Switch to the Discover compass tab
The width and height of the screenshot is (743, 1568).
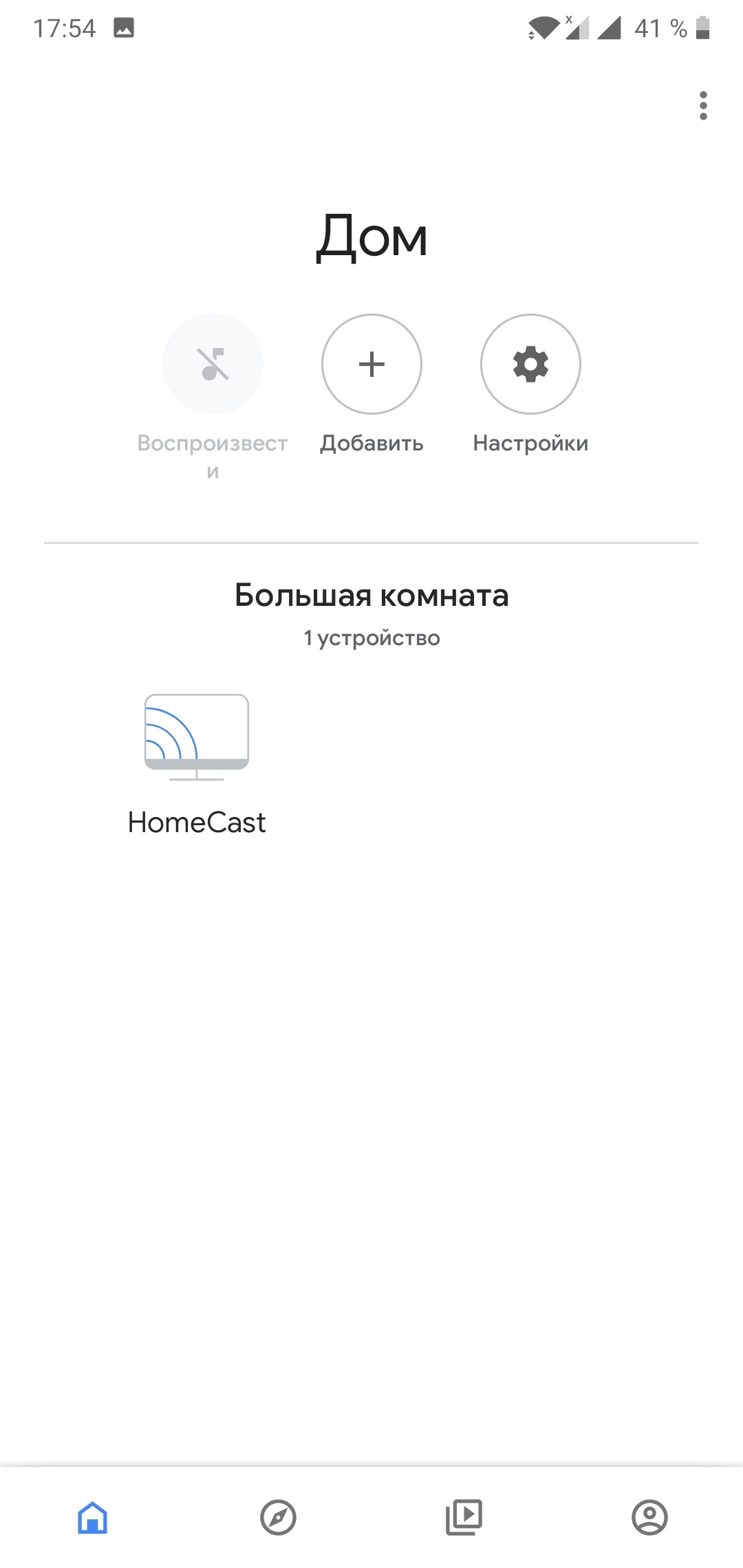tap(279, 1517)
